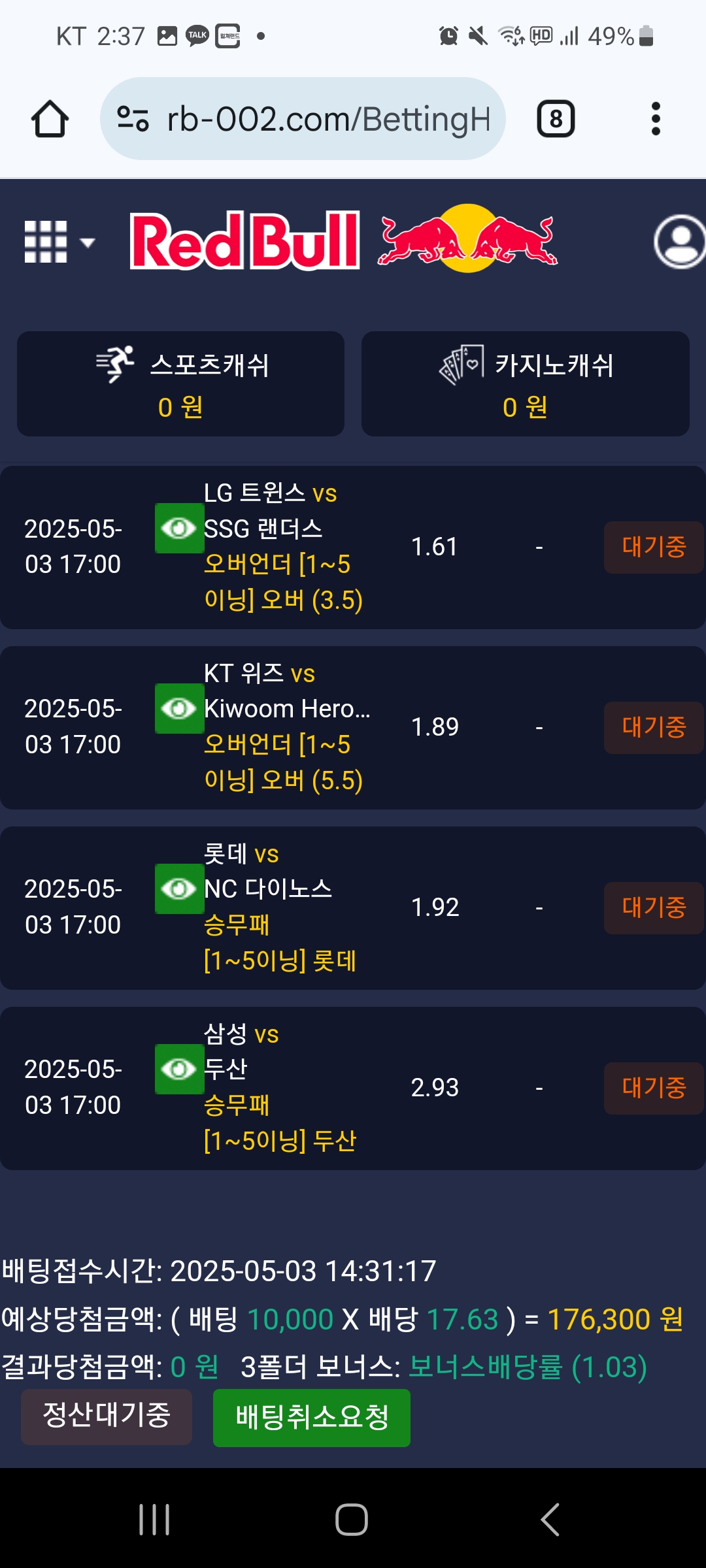Tap the green eye icon for LG 트윈스 match
The image size is (706, 1568).
coord(179,528)
